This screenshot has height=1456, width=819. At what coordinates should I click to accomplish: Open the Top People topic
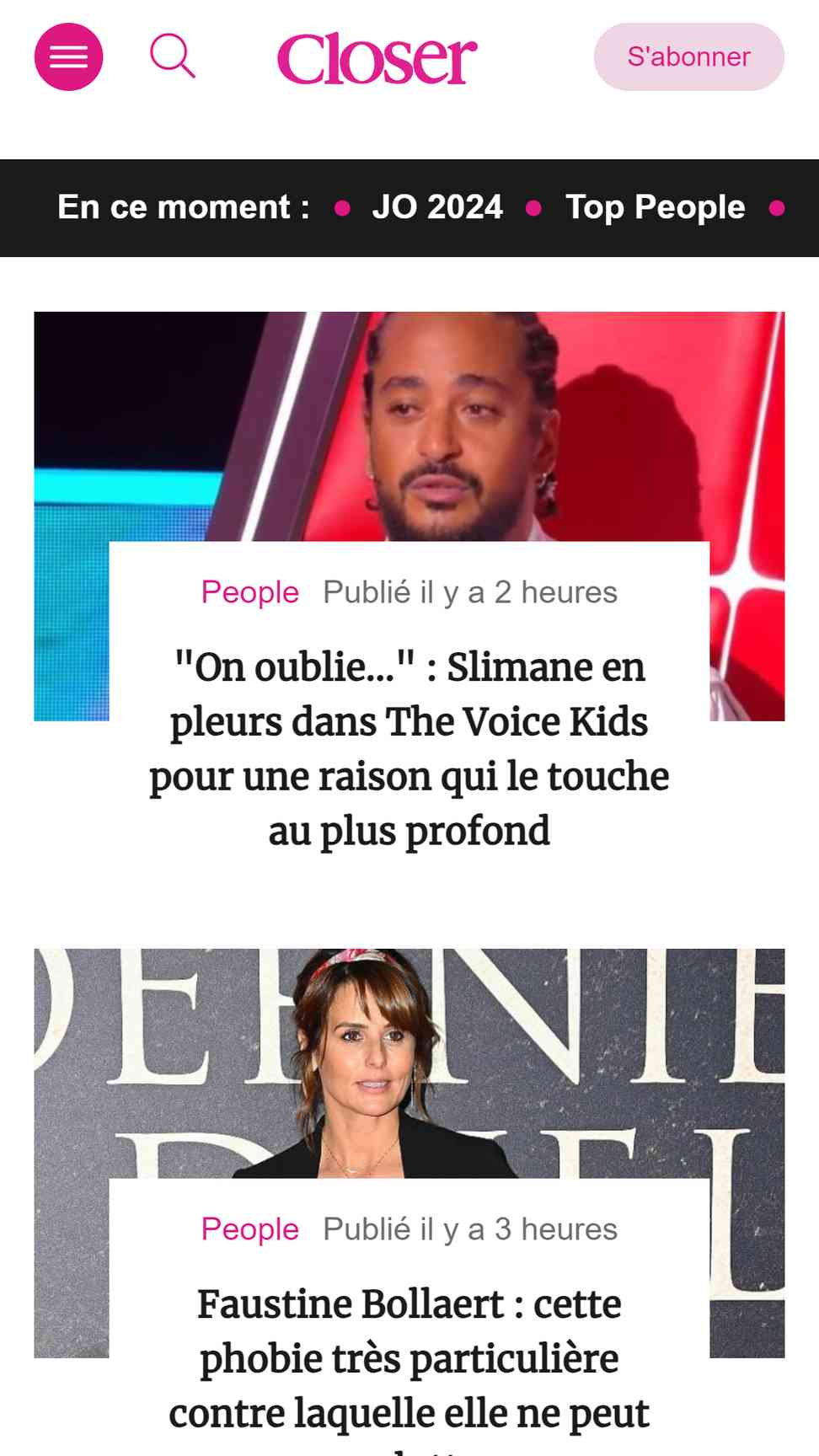coord(655,207)
